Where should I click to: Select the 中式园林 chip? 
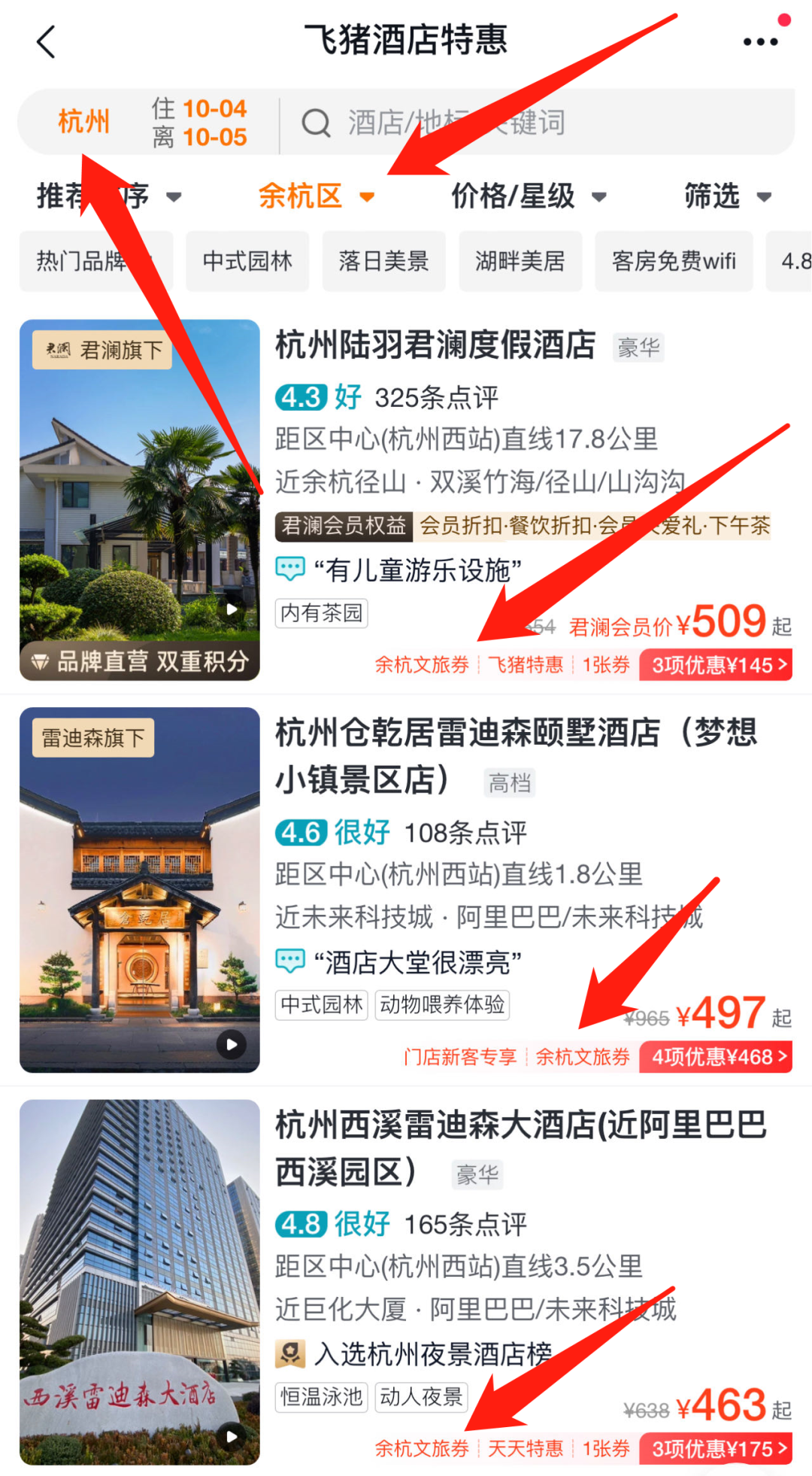coord(247,261)
